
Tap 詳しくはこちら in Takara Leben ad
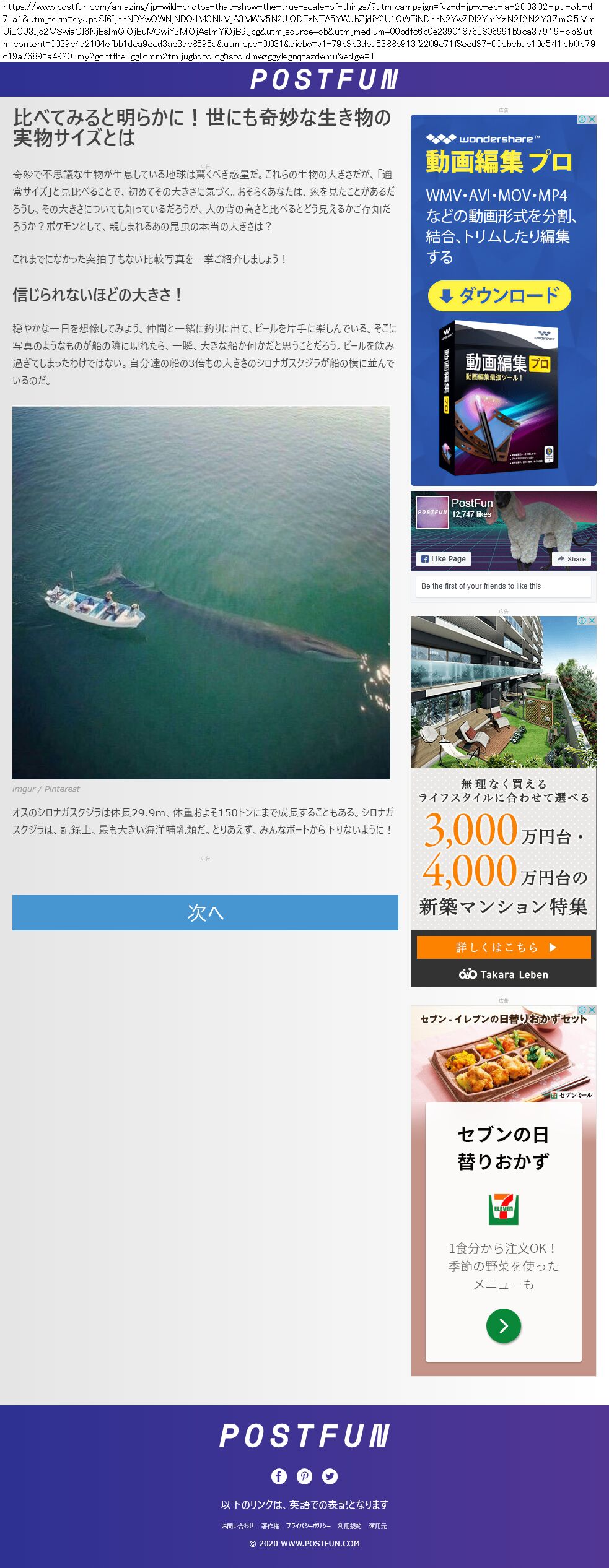[503, 947]
